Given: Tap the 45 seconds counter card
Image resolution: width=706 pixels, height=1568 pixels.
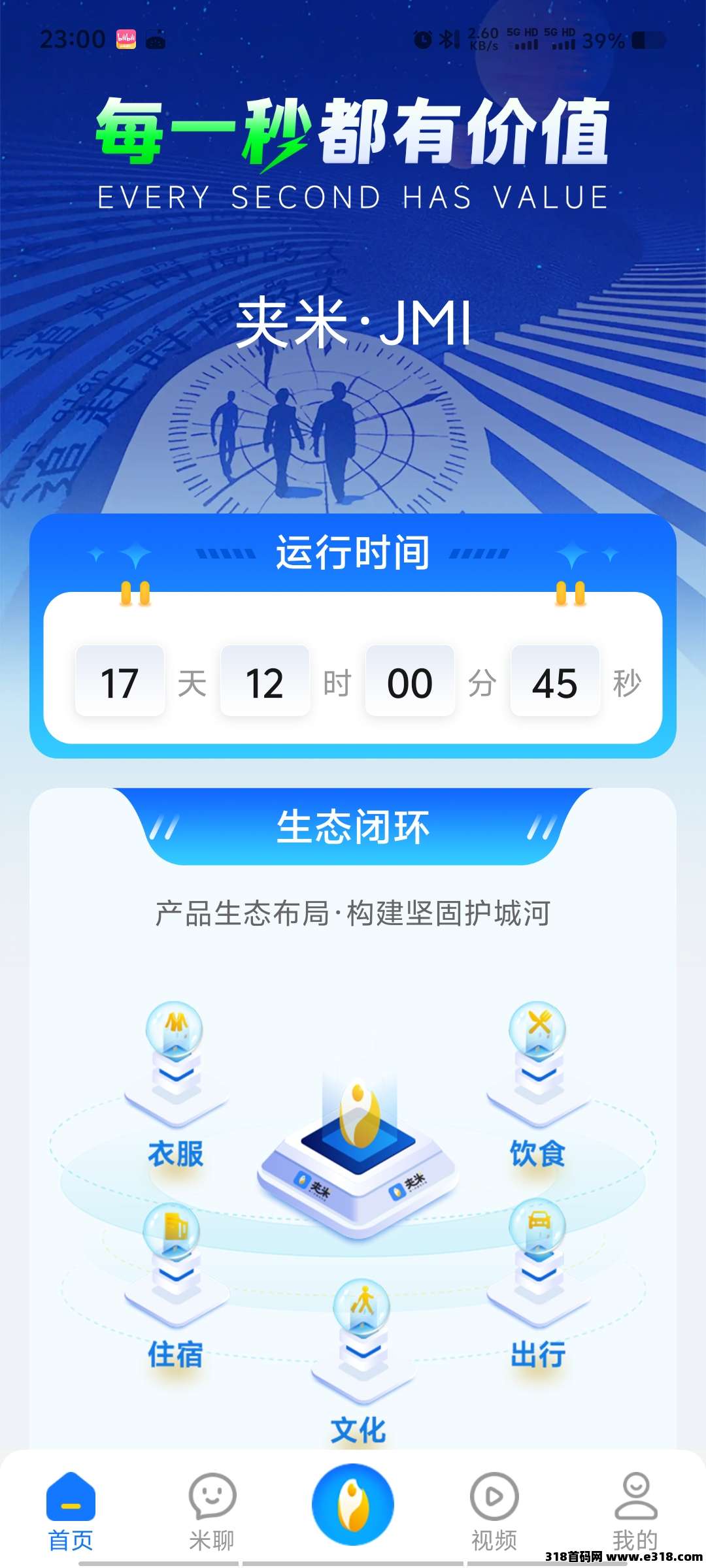Looking at the screenshot, I should (555, 682).
